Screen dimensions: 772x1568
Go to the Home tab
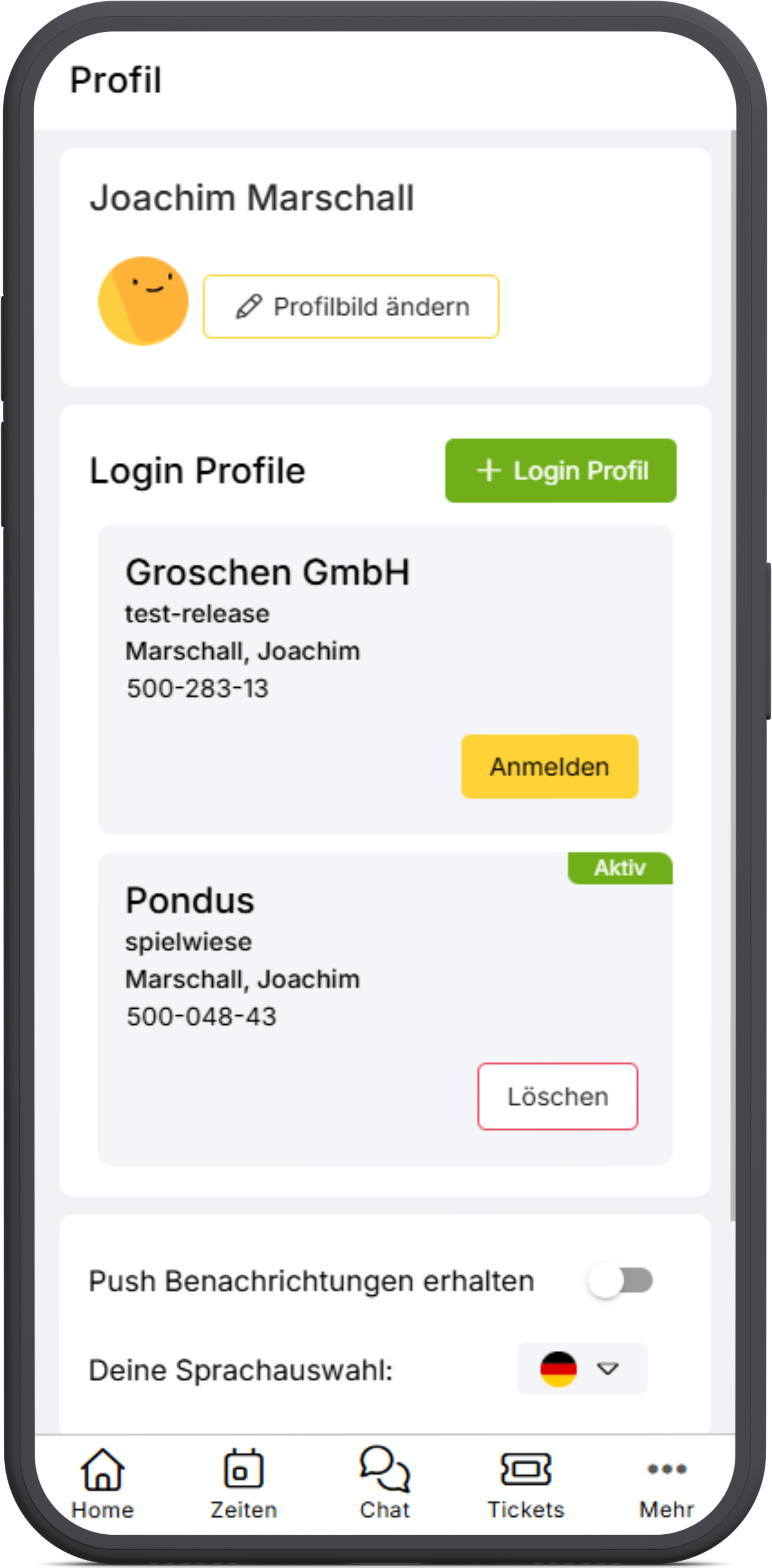[x=102, y=1483]
